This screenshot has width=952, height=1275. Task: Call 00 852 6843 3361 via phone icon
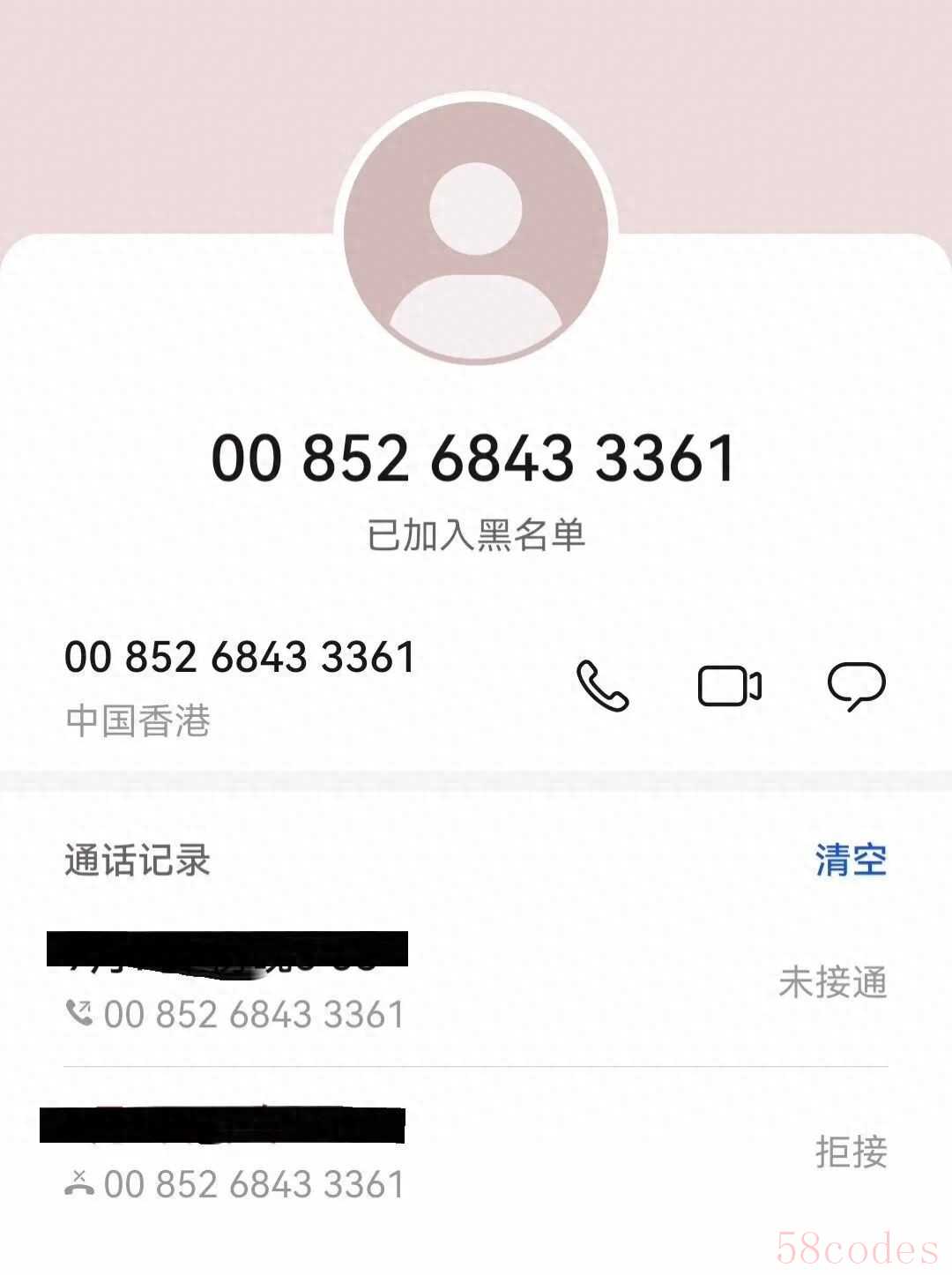click(x=603, y=685)
